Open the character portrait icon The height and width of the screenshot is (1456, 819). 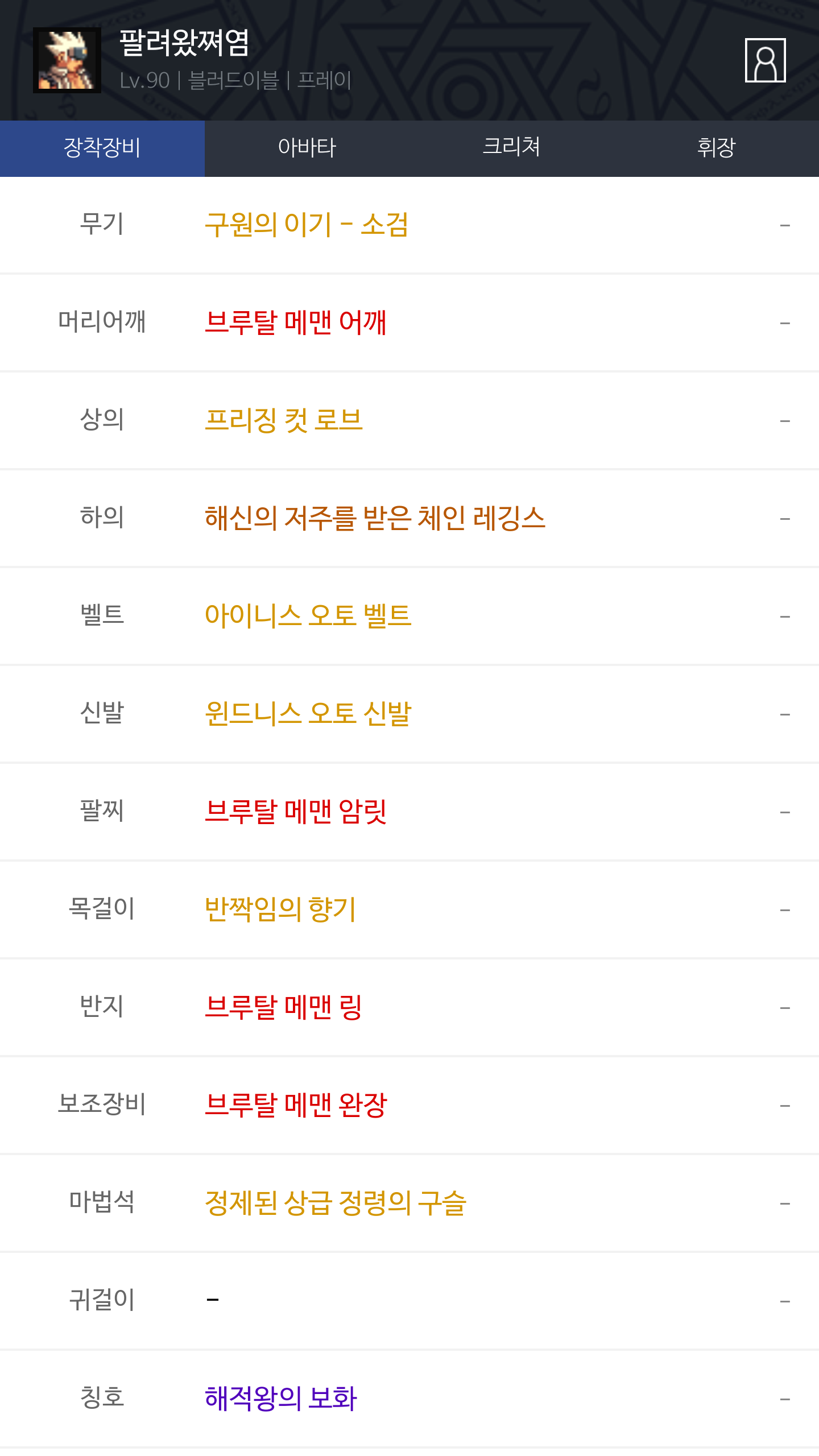pos(765,60)
